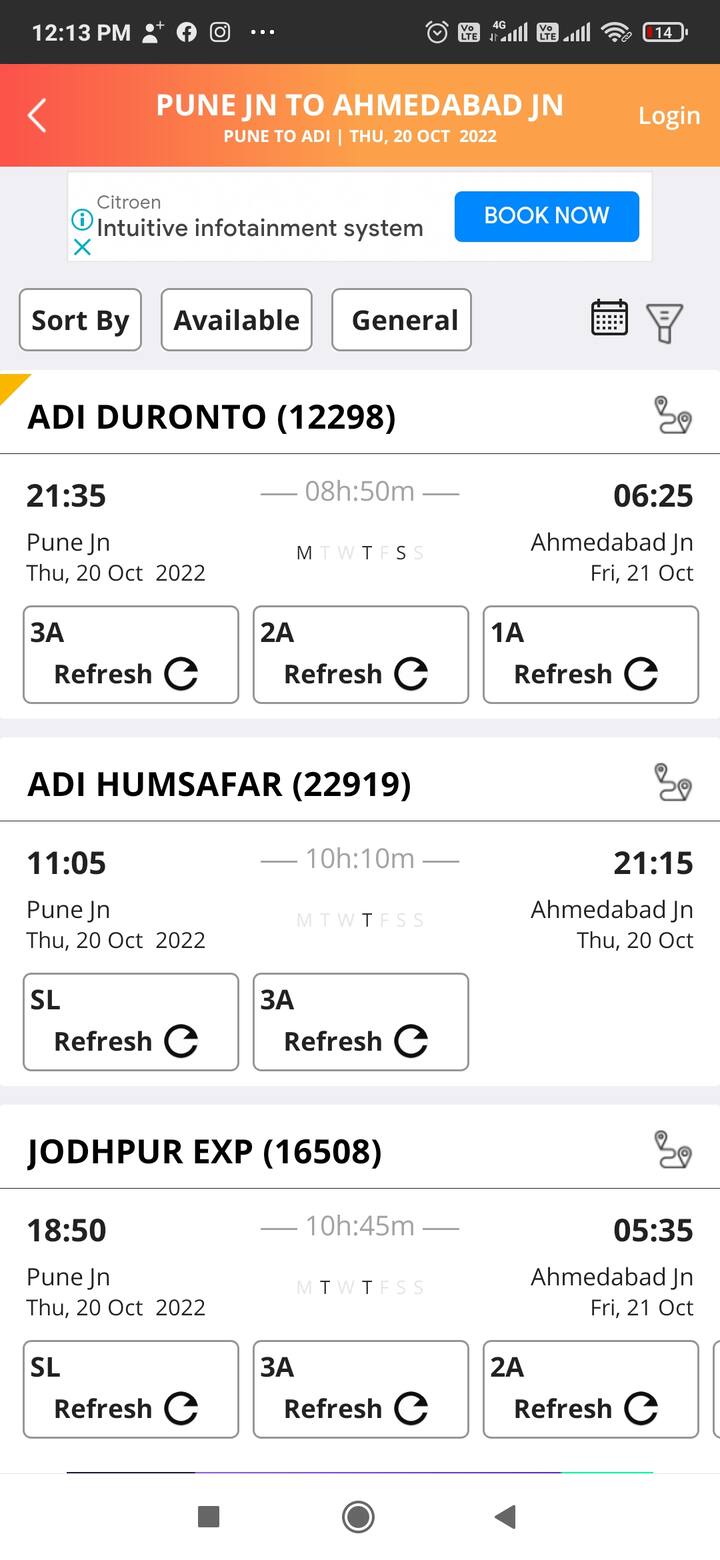The image size is (720, 1560).
Task: Refresh 3A availability for ADI DURONTO
Action: (x=131, y=655)
